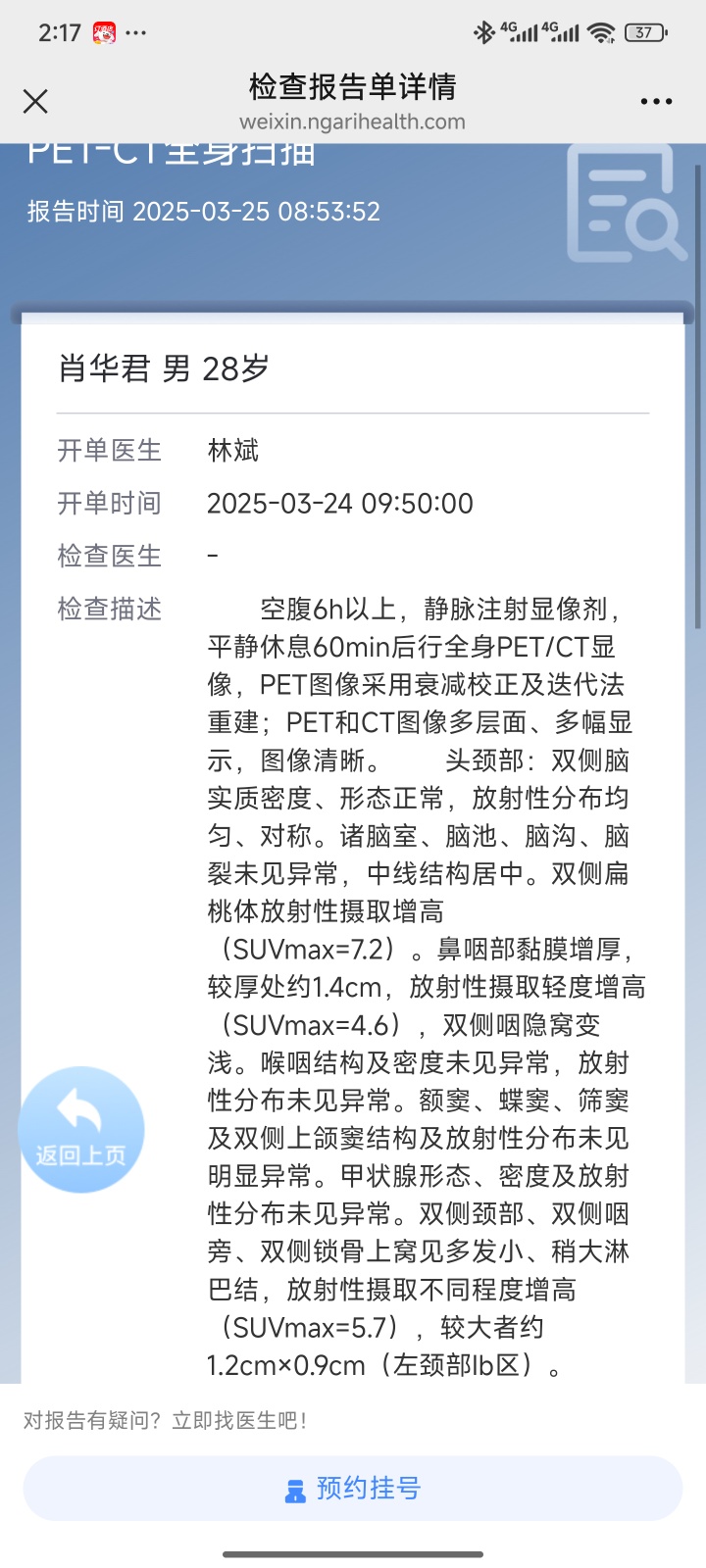Tap the 返回上页 floating button
706x1568 pixels.
pyautogui.click(x=81, y=1130)
